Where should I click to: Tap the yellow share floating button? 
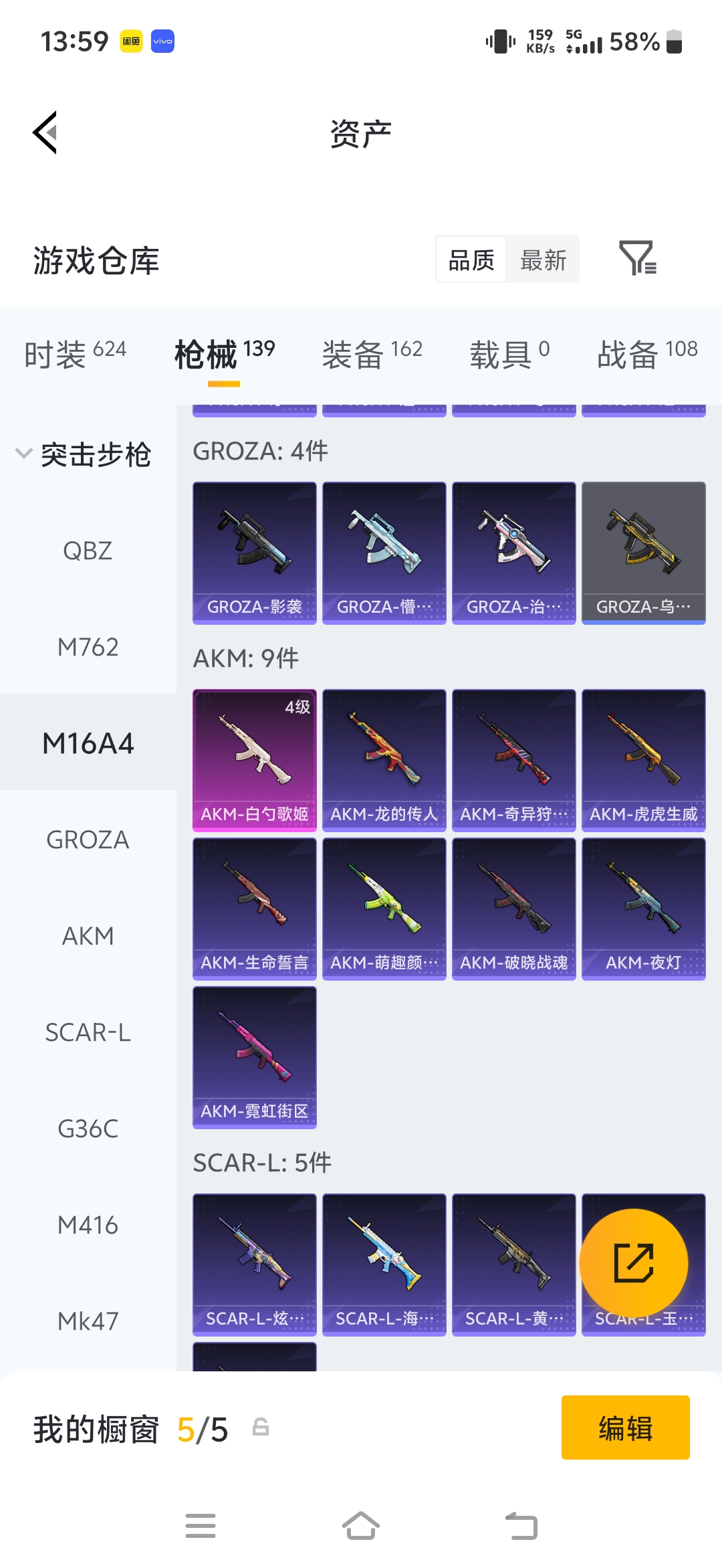pos(634,1263)
